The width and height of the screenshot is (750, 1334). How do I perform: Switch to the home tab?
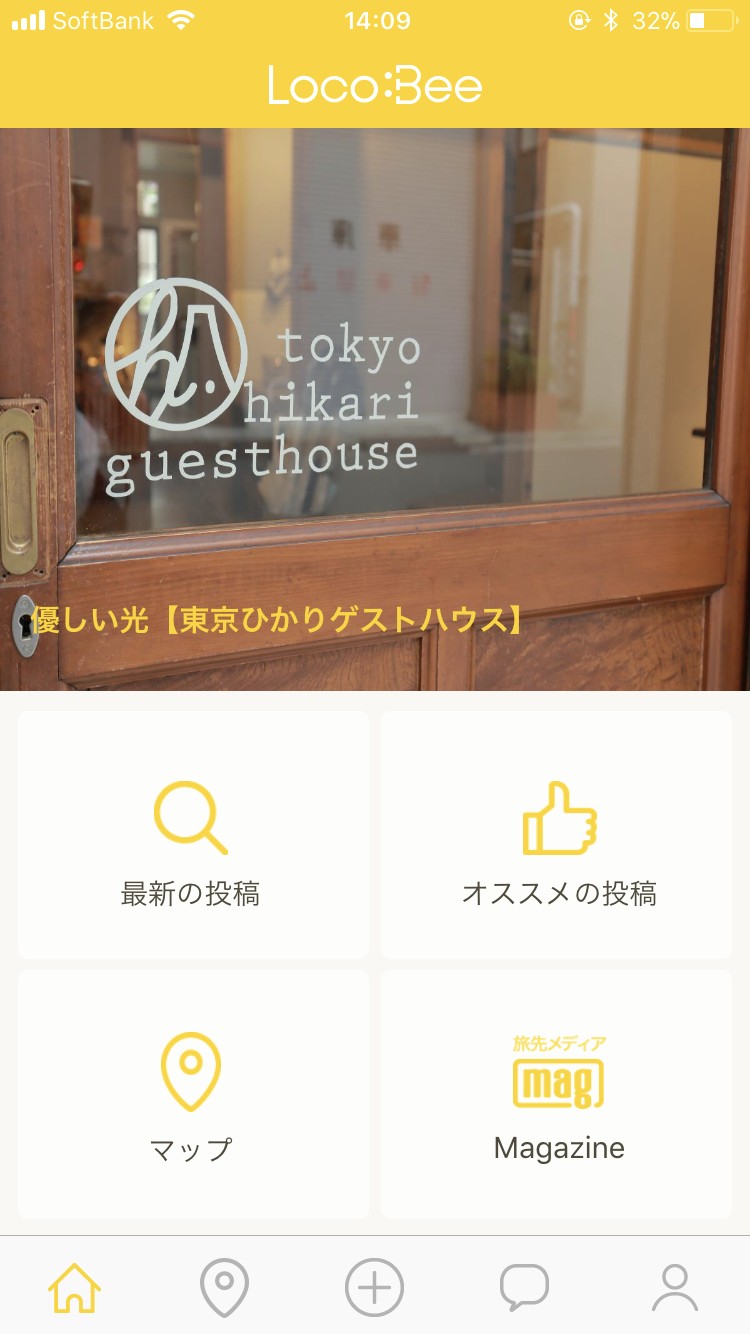(x=75, y=1287)
